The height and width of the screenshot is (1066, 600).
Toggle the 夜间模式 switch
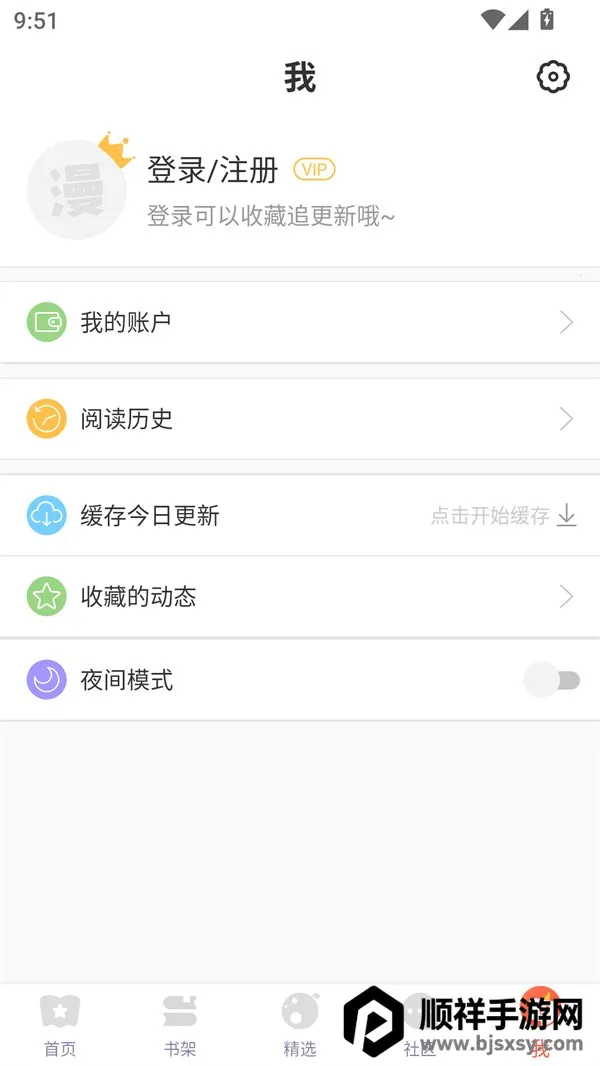click(x=552, y=681)
